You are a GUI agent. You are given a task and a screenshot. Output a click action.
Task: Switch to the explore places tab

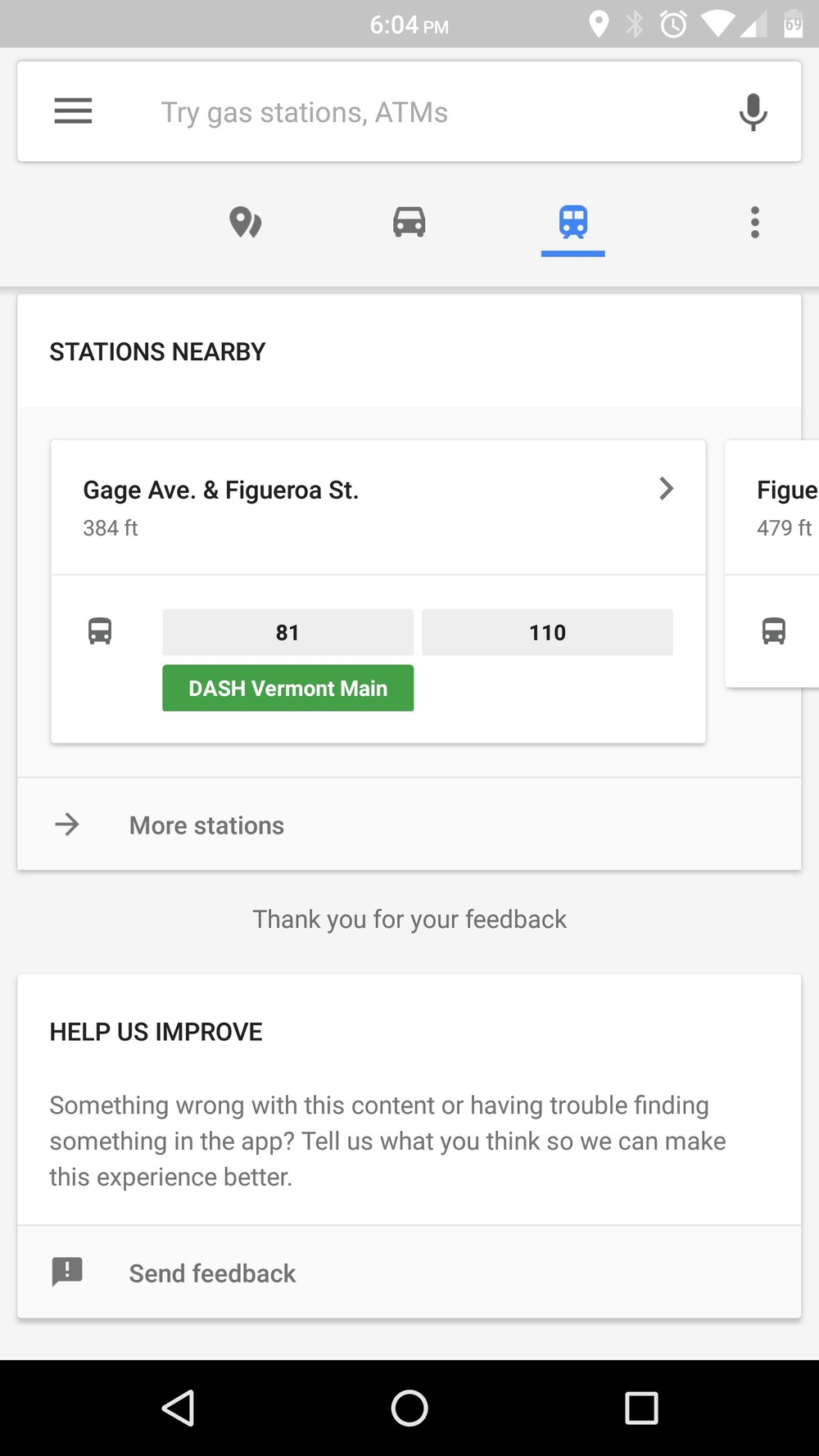[245, 222]
